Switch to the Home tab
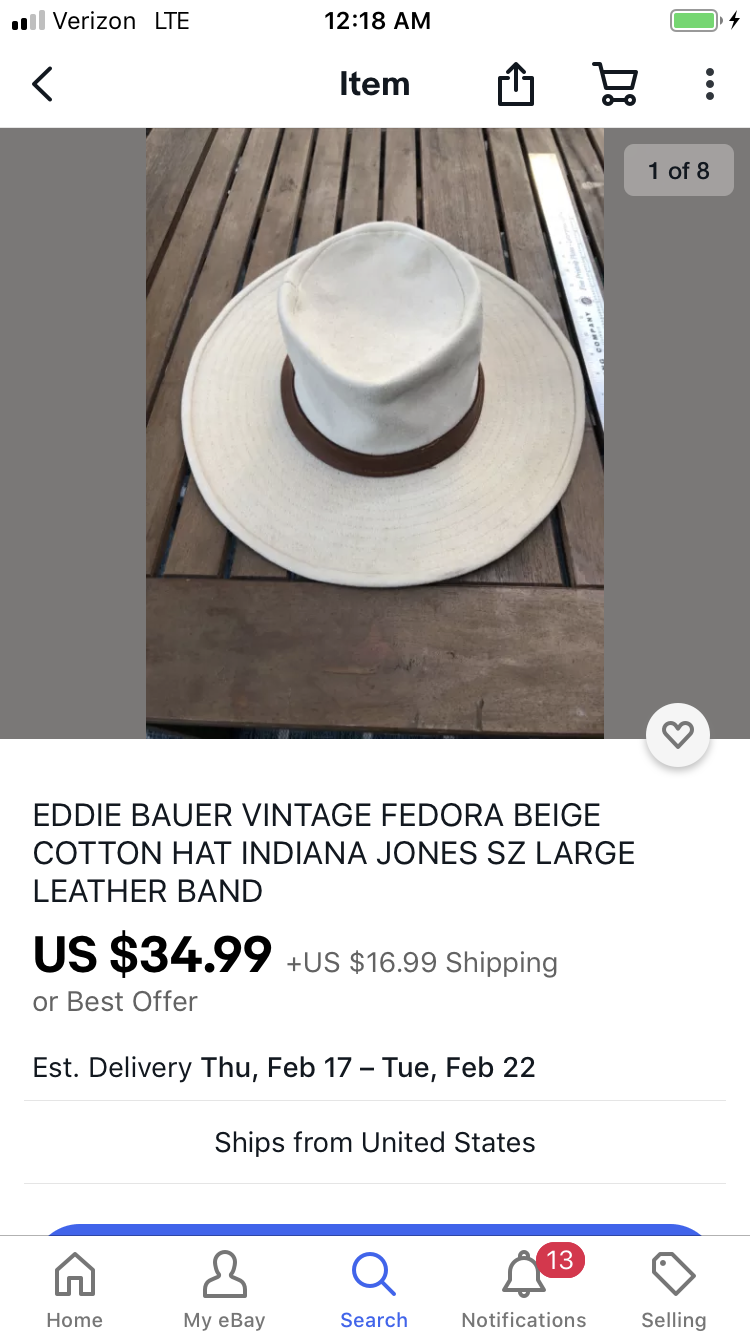 coord(75,1288)
